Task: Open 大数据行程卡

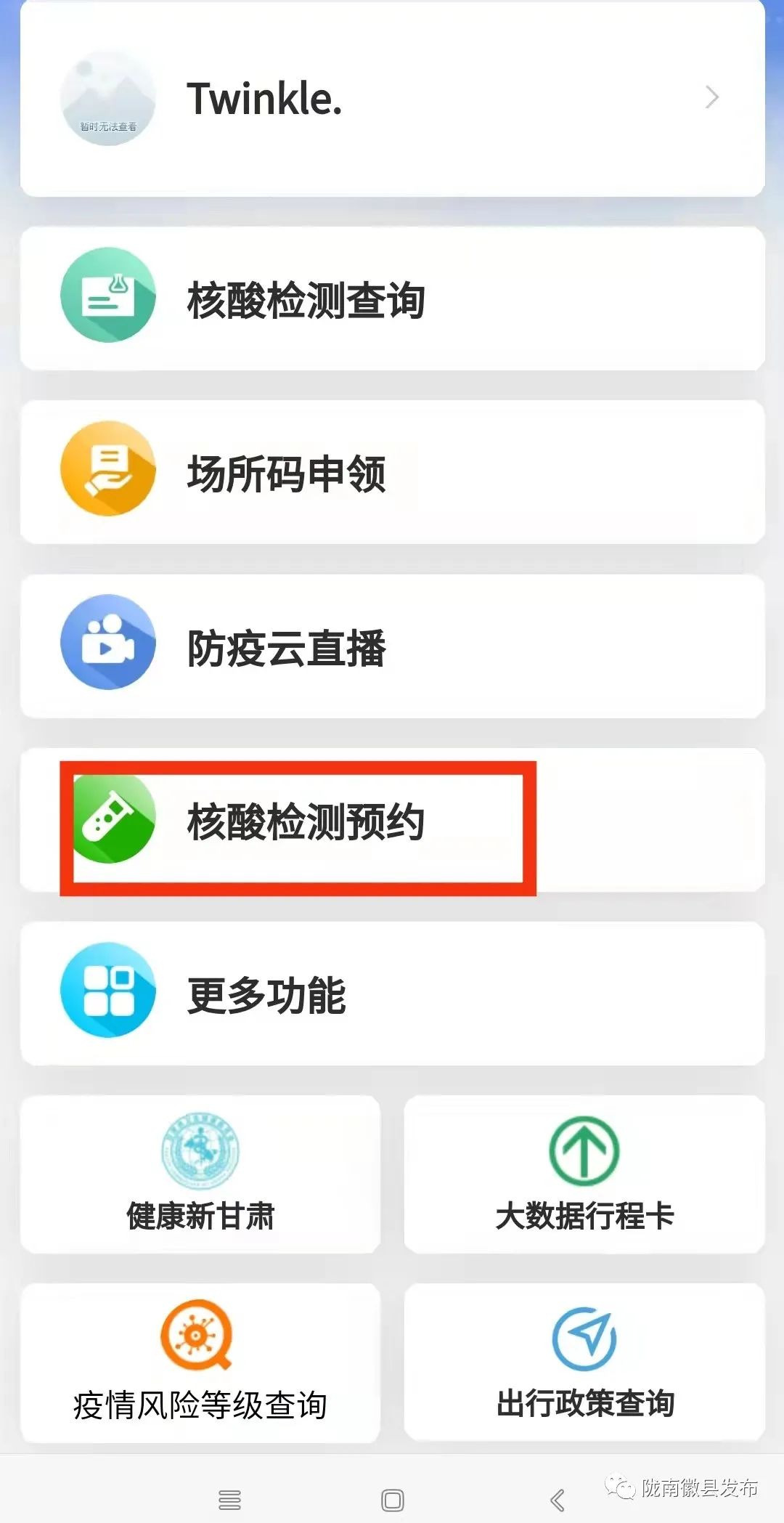Action: click(x=584, y=1174)
